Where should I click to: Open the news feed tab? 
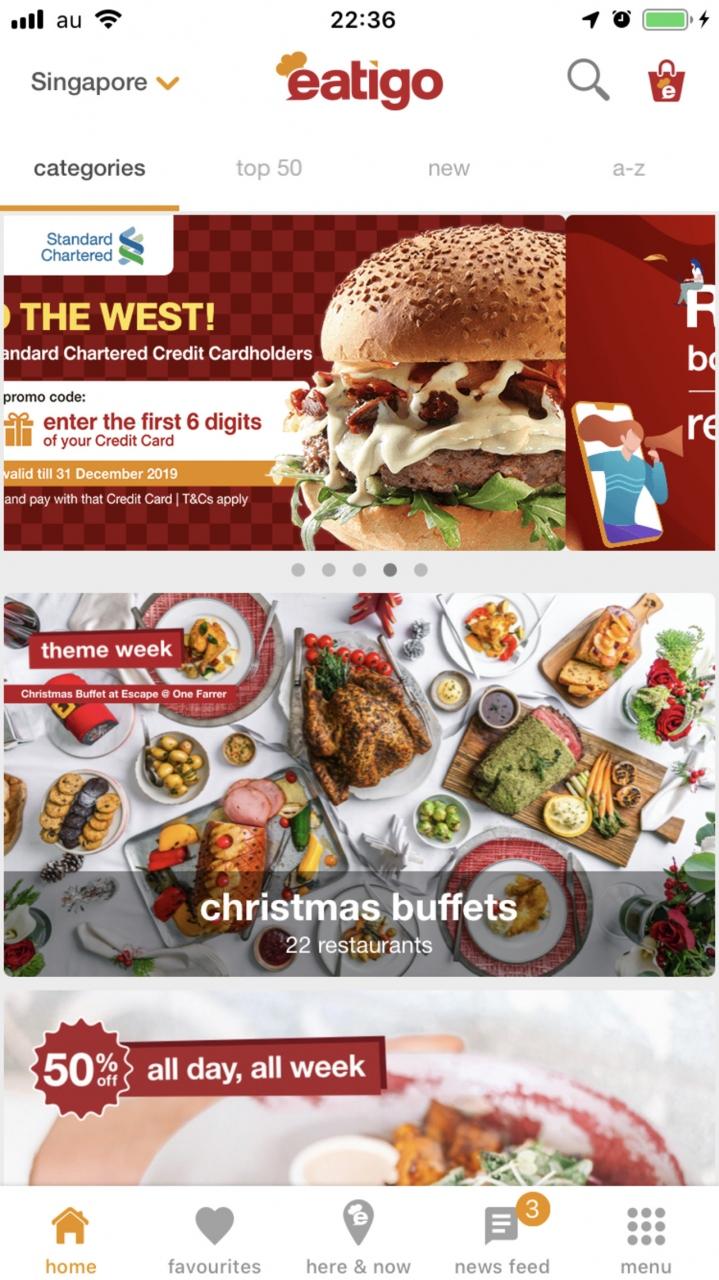[x=502, y=1240]
